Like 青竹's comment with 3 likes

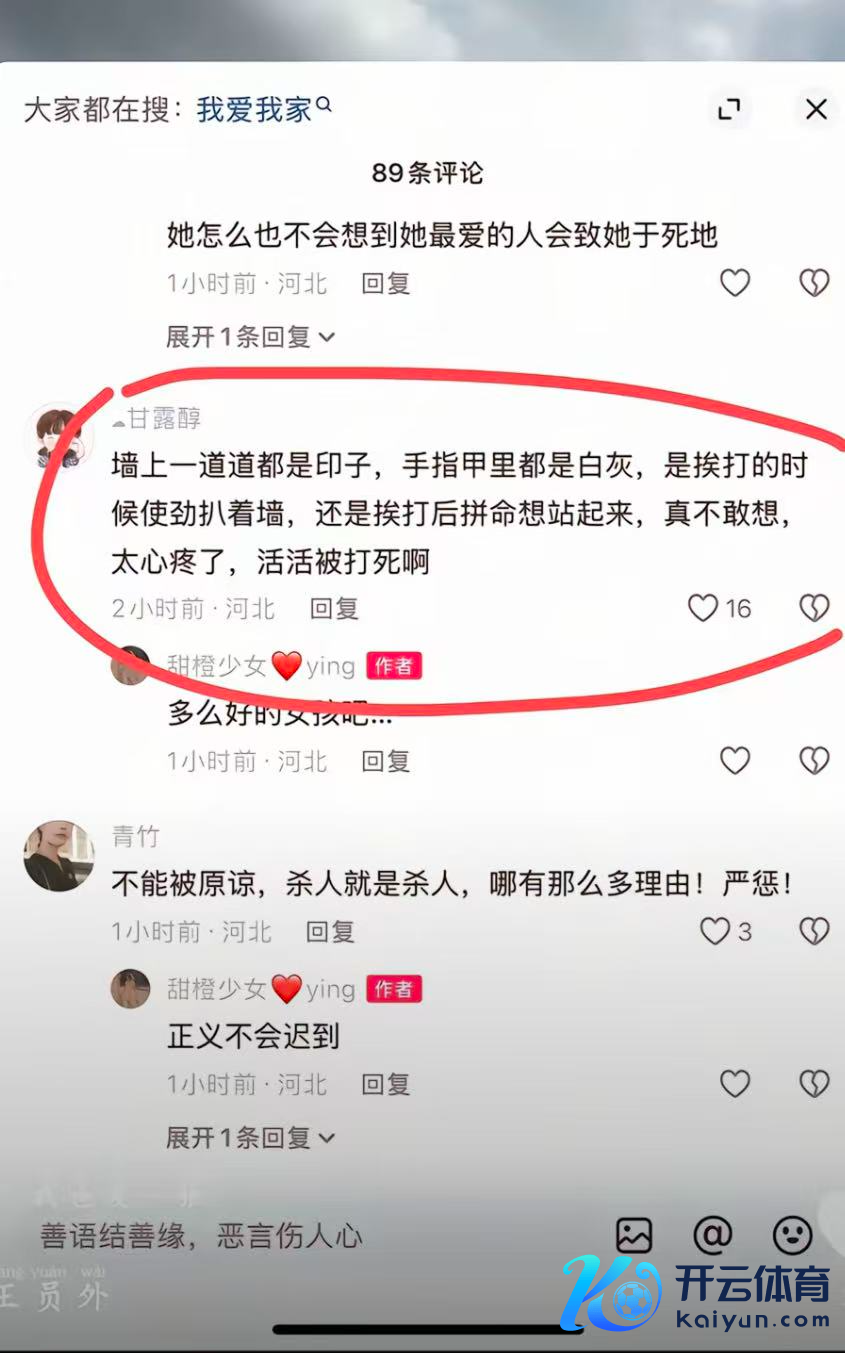pyautogui.click(x=714, y=931)
